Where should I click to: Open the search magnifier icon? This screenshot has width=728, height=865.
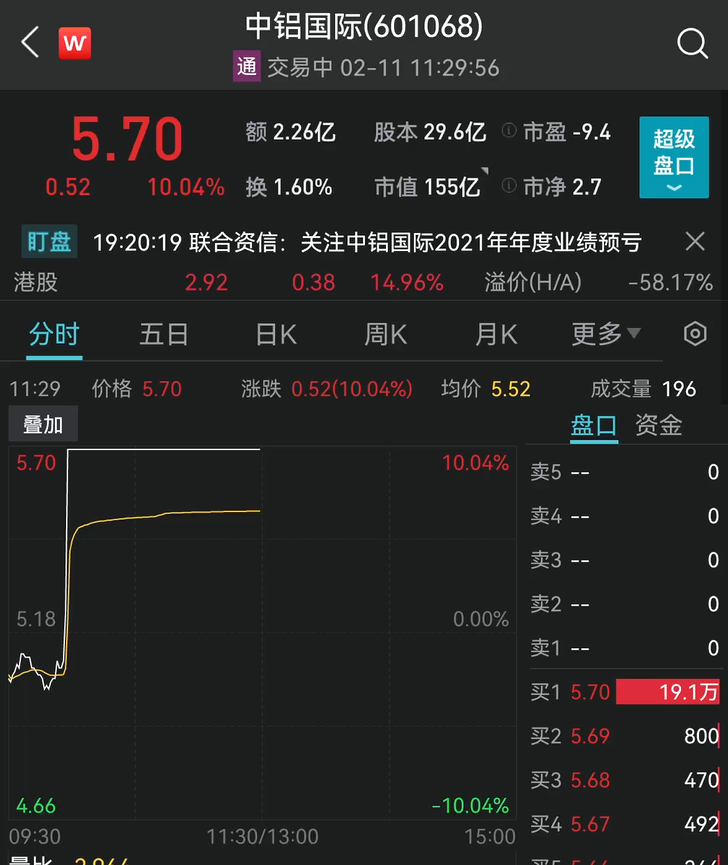click(691, 43)
